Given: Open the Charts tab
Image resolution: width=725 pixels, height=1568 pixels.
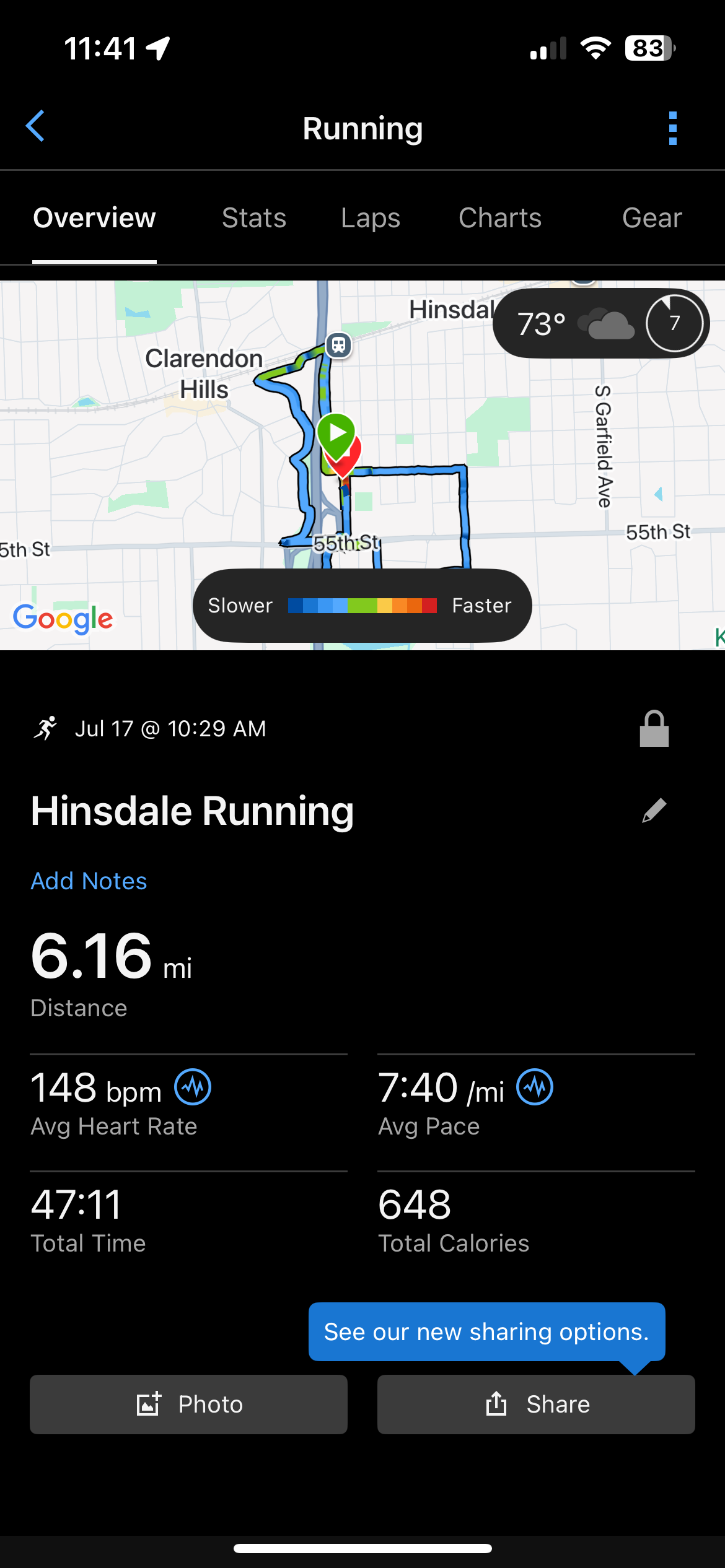Looking at the screenshot, I should (500, 218).
